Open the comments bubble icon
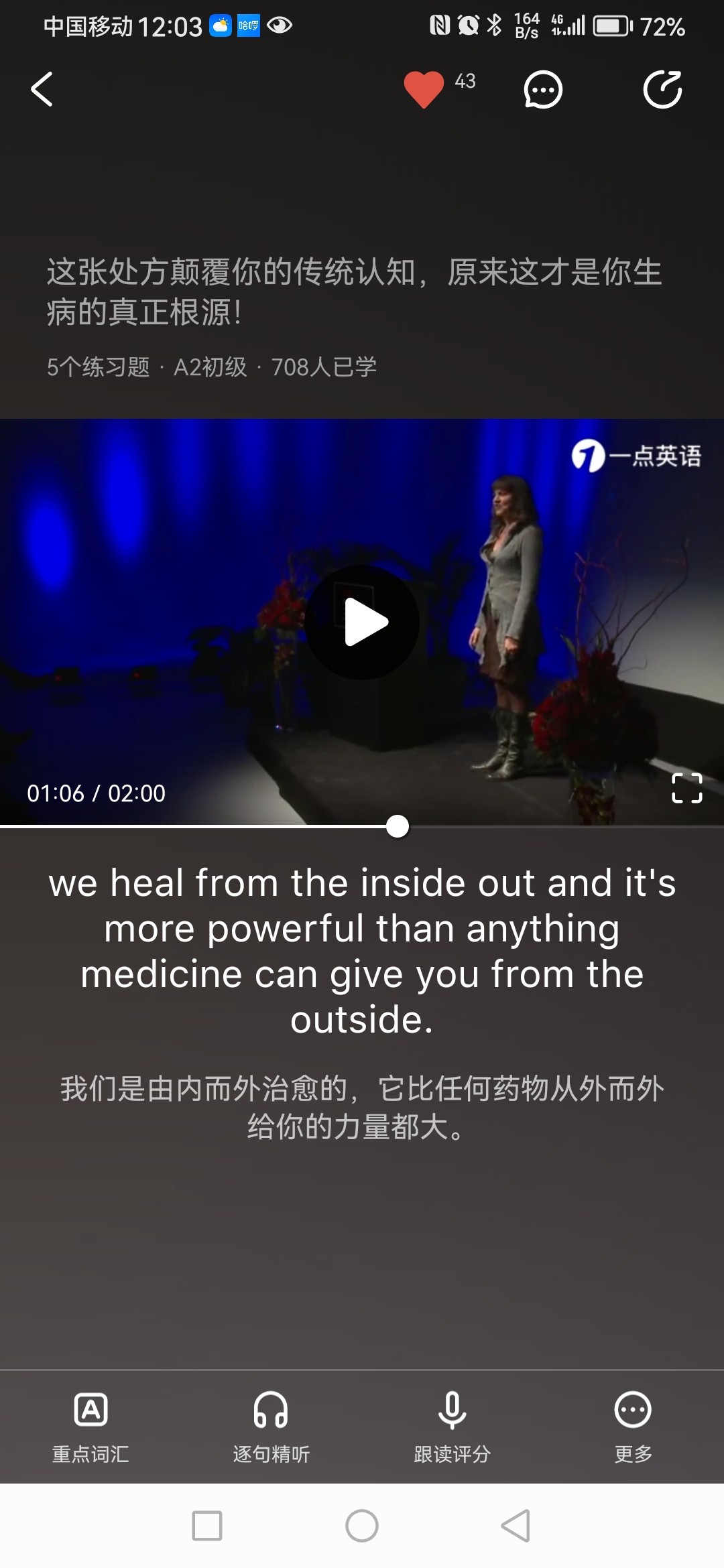 click(x=542, y=89)
